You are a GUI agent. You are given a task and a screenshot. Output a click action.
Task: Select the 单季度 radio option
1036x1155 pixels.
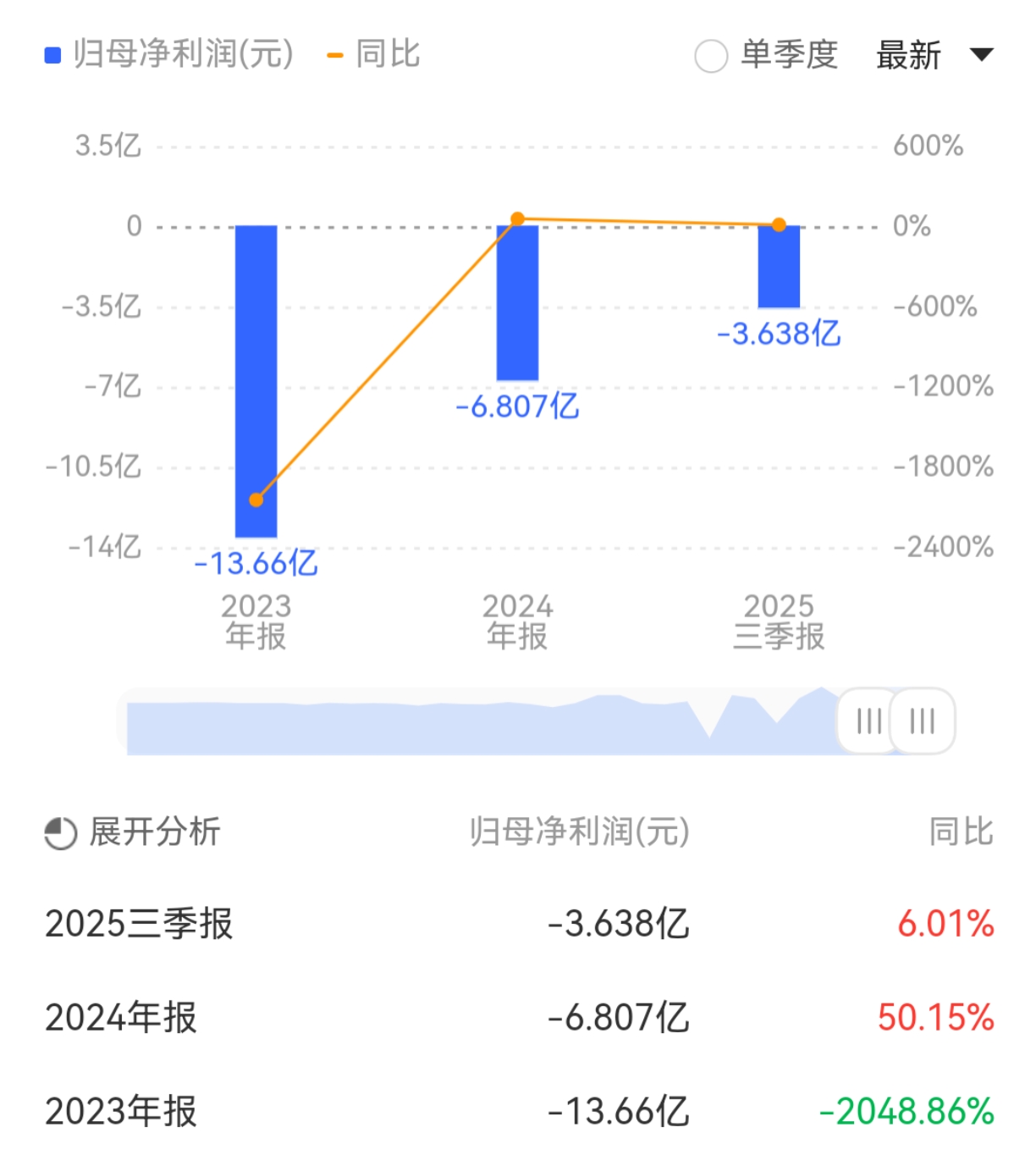coord(711,56)
